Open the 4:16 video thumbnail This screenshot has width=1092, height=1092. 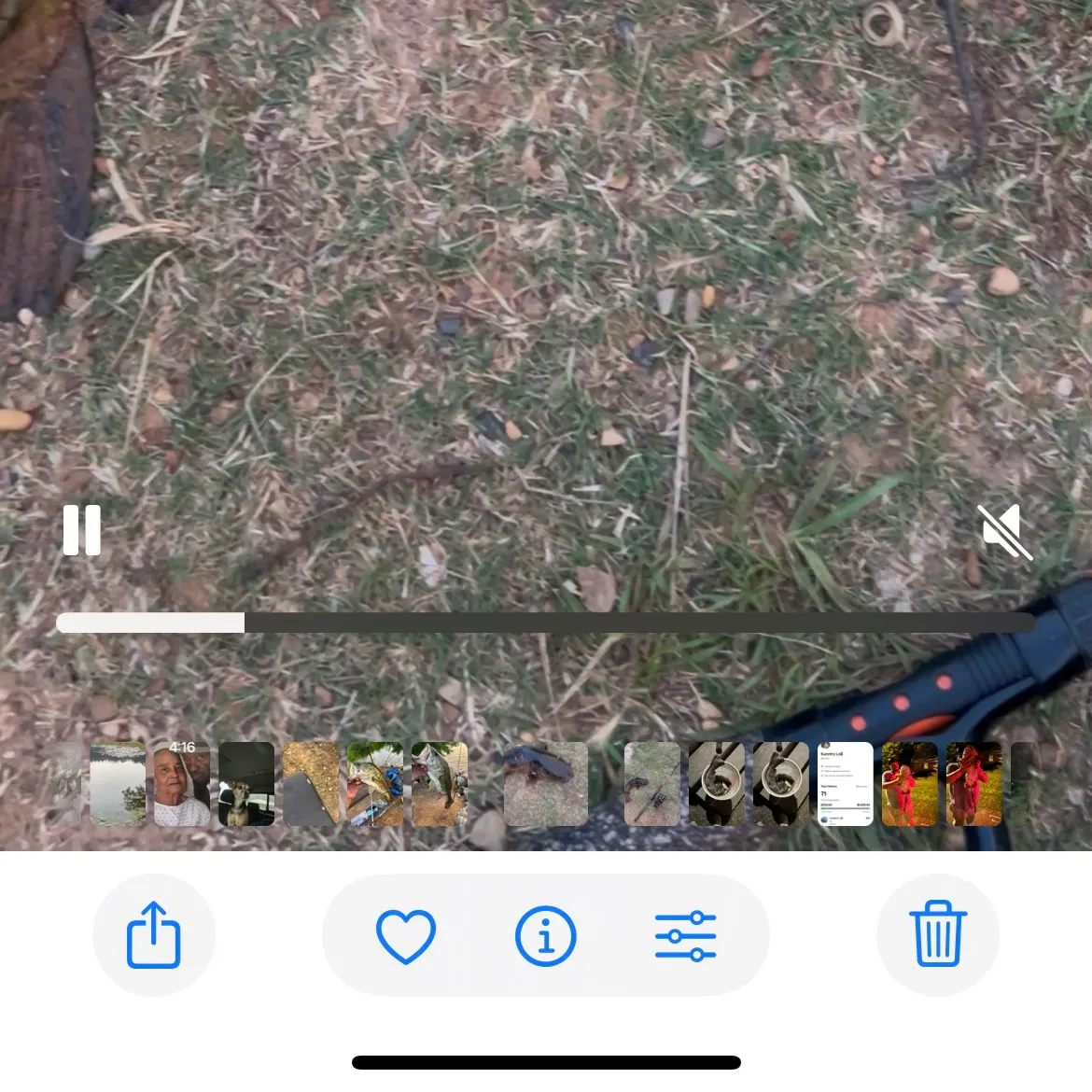182,784
